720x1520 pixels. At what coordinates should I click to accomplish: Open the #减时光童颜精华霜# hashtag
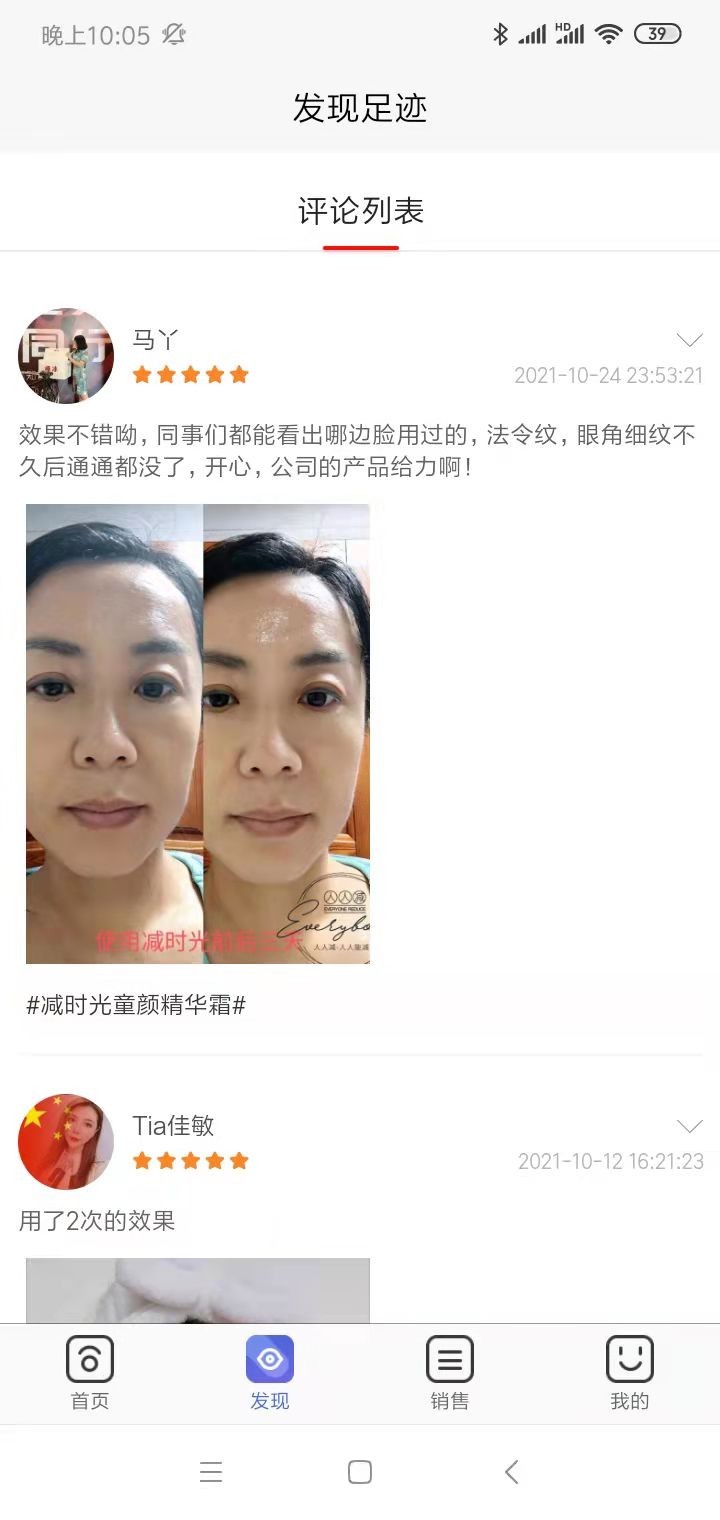[x=136, y=1006]
